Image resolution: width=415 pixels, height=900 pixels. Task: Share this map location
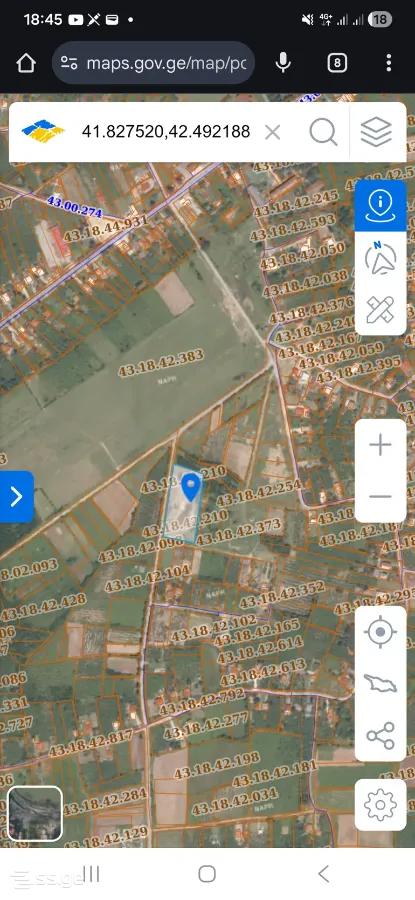(381, 735)
